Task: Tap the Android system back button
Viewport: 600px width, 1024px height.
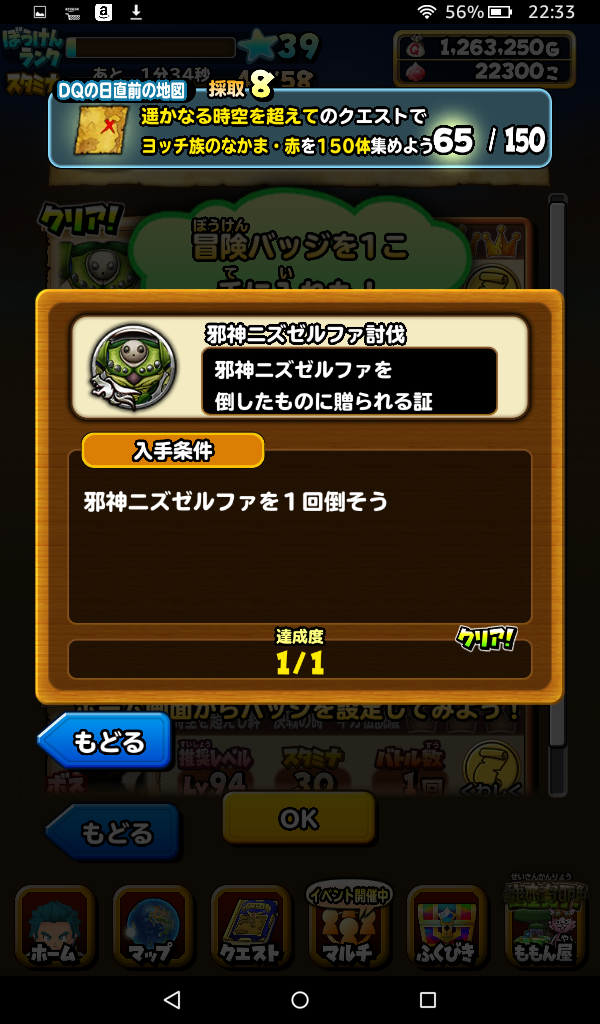Action: point(171,999)
